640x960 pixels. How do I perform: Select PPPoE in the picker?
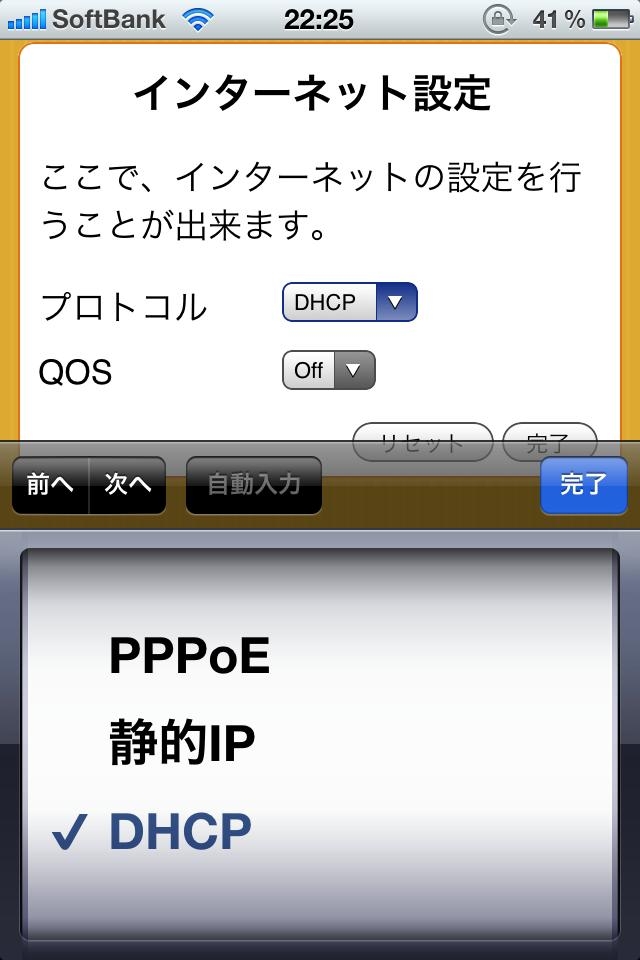tap(190, 657)
